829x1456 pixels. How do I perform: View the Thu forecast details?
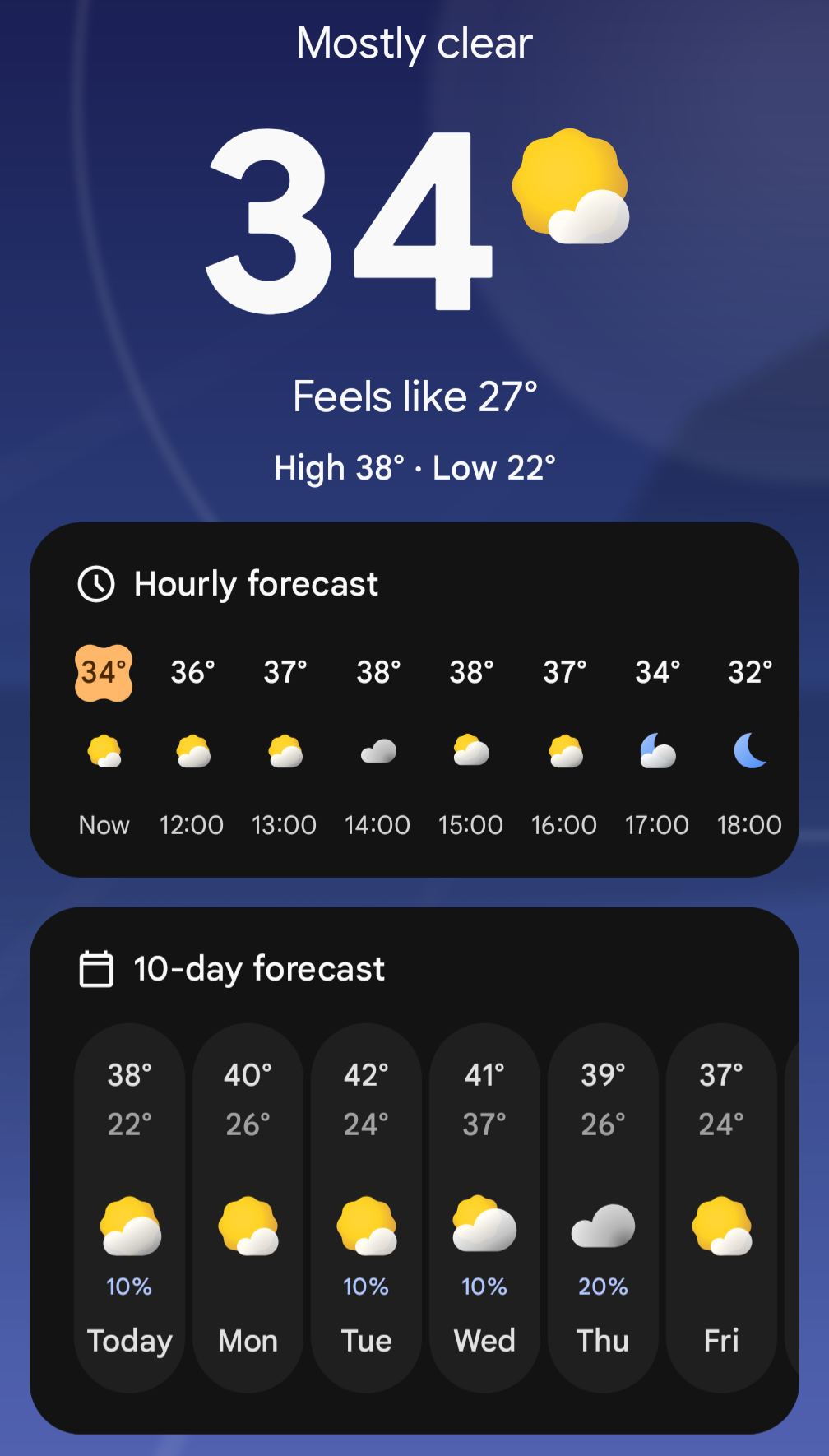(x=603, y=1208)
